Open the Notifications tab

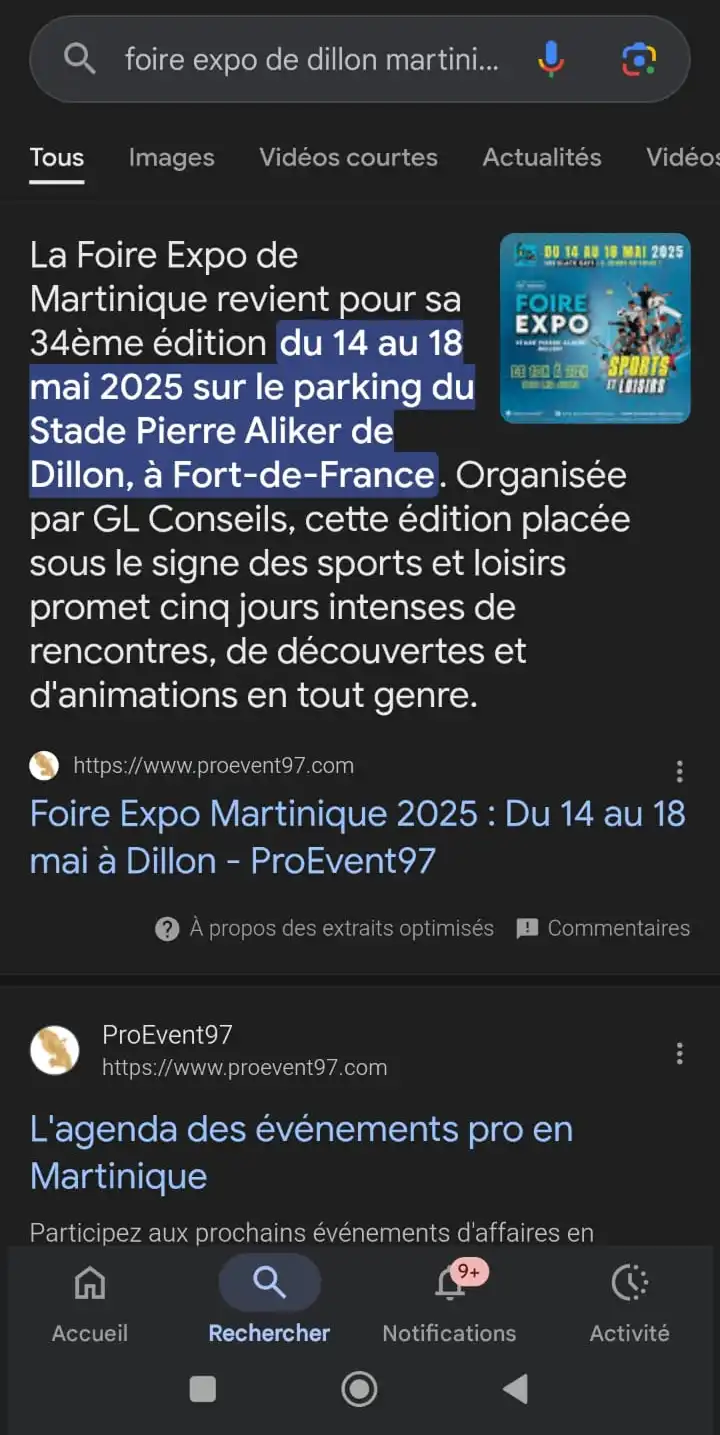point(450,1303)
